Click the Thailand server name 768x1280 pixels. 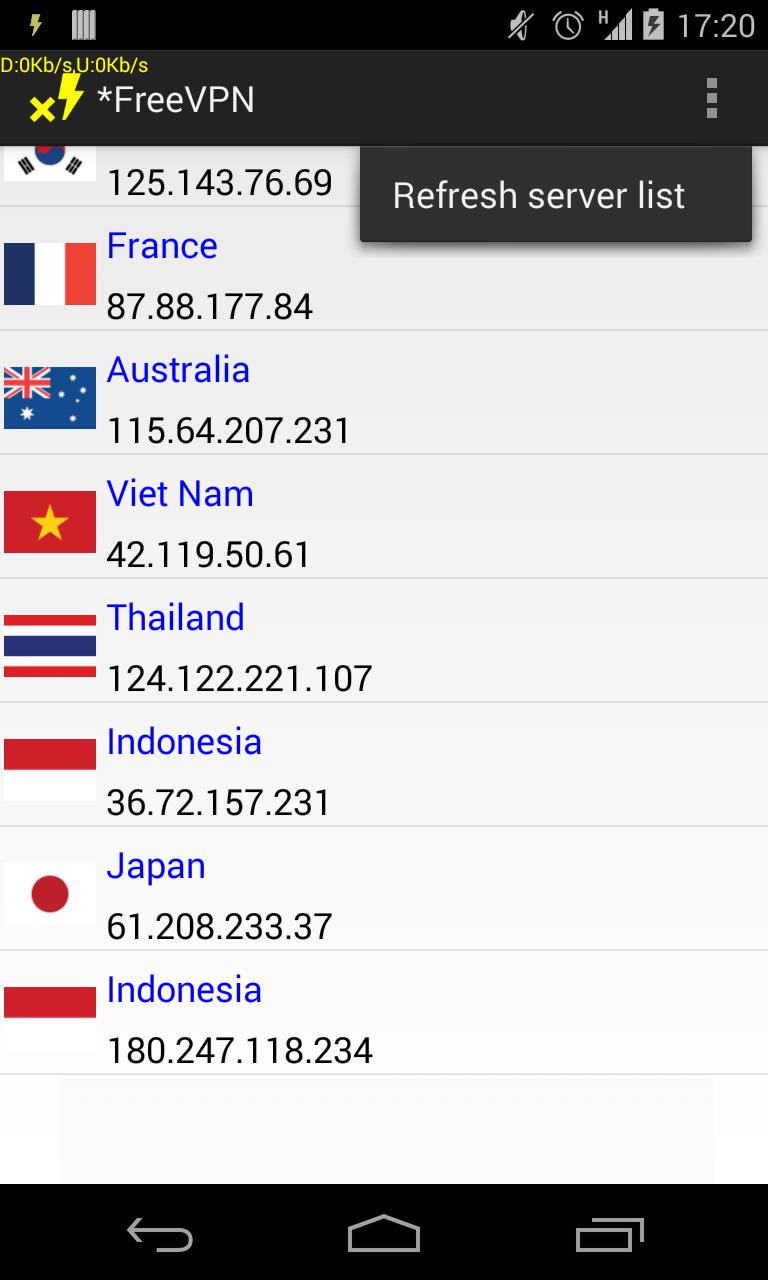tap(175, 617)
